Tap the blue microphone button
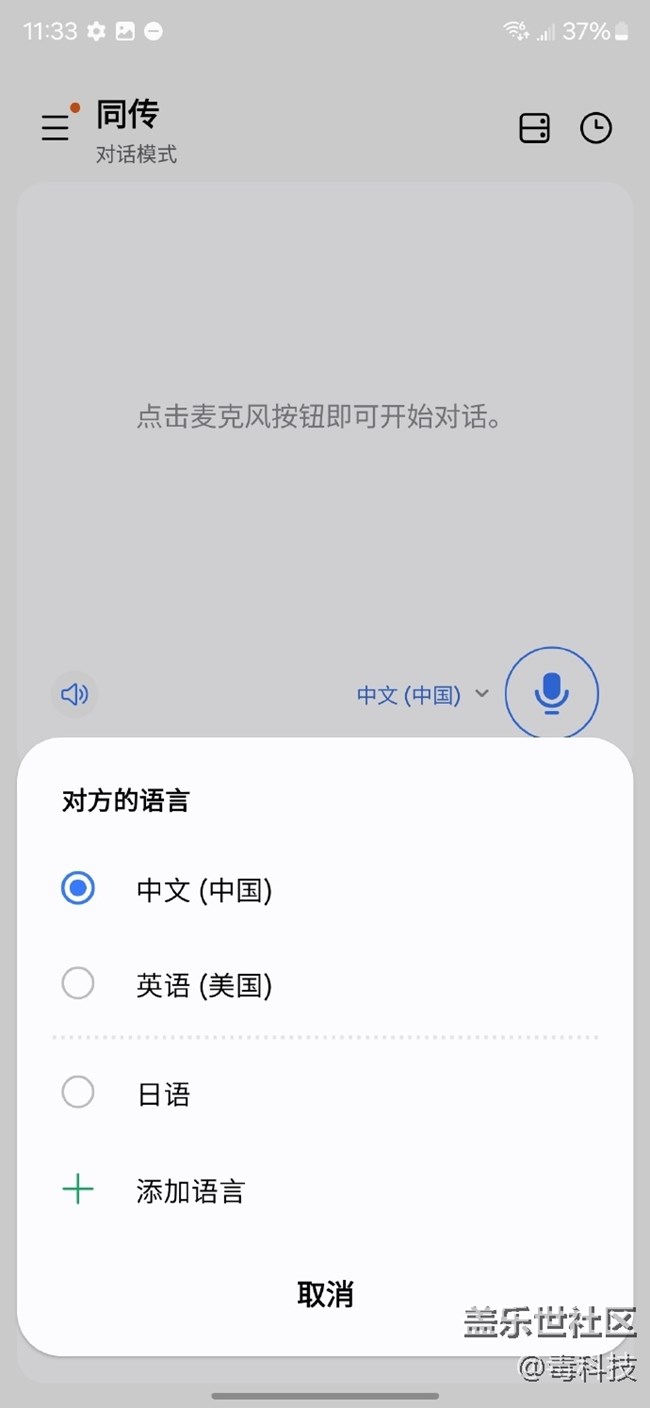Image resolution: width=650 pixels, height=1408 pixels. (551, 693)
